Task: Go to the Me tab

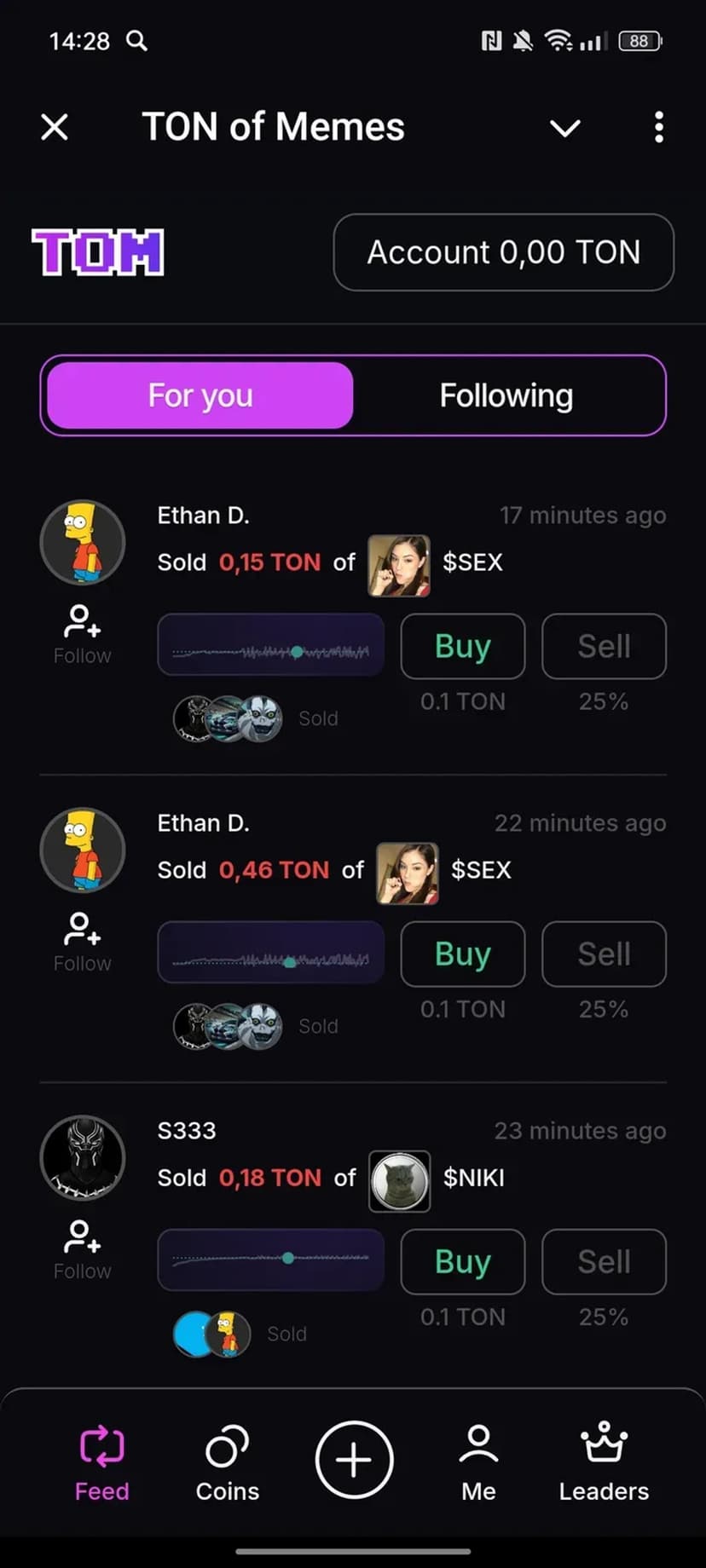Action: click(x=478, y=1461)
